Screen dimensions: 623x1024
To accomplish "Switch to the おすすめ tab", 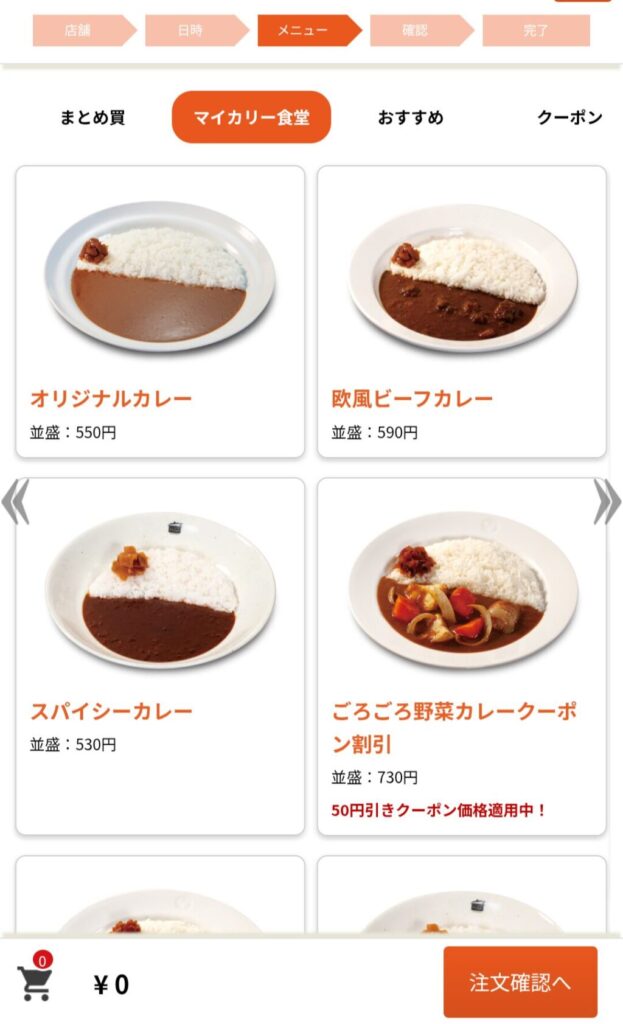I will pyautogui.click(x=410, y=118).
